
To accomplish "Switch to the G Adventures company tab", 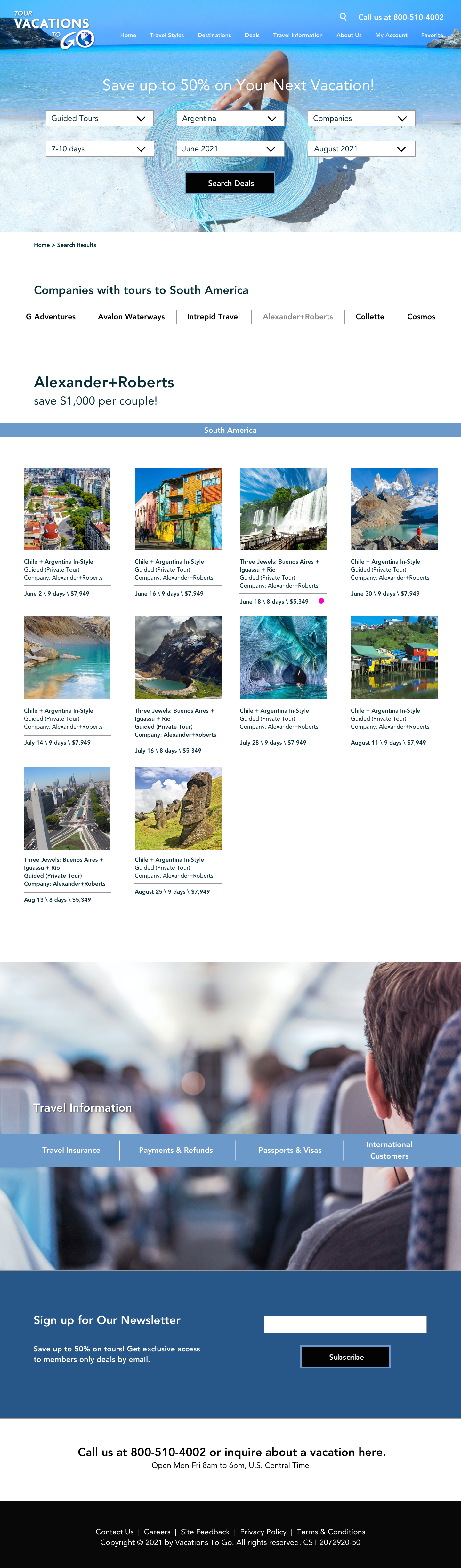I will (x=51, y=317).
